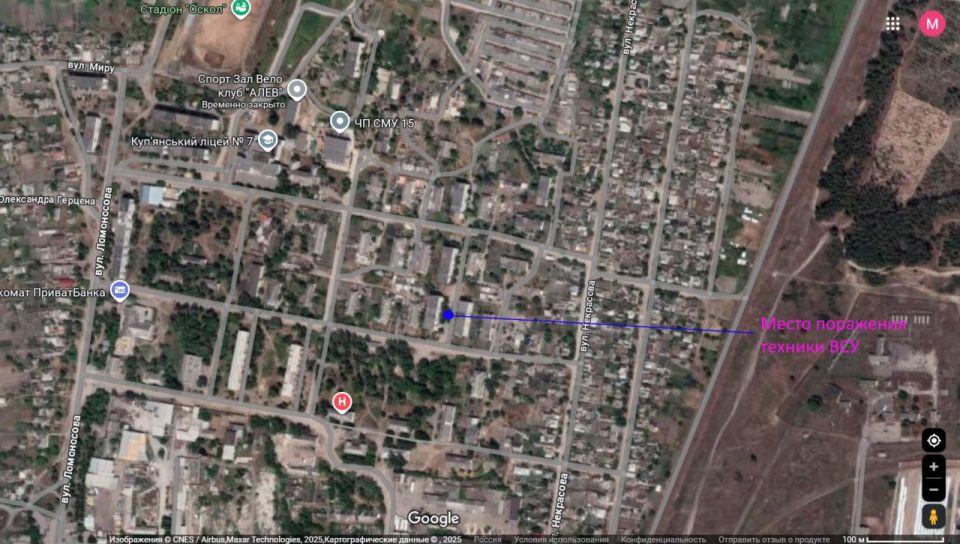This screenshot has height=544, width=960.
Task: Activate the Street View pegman
Action: pyautogui.click(x=933, y=518)
